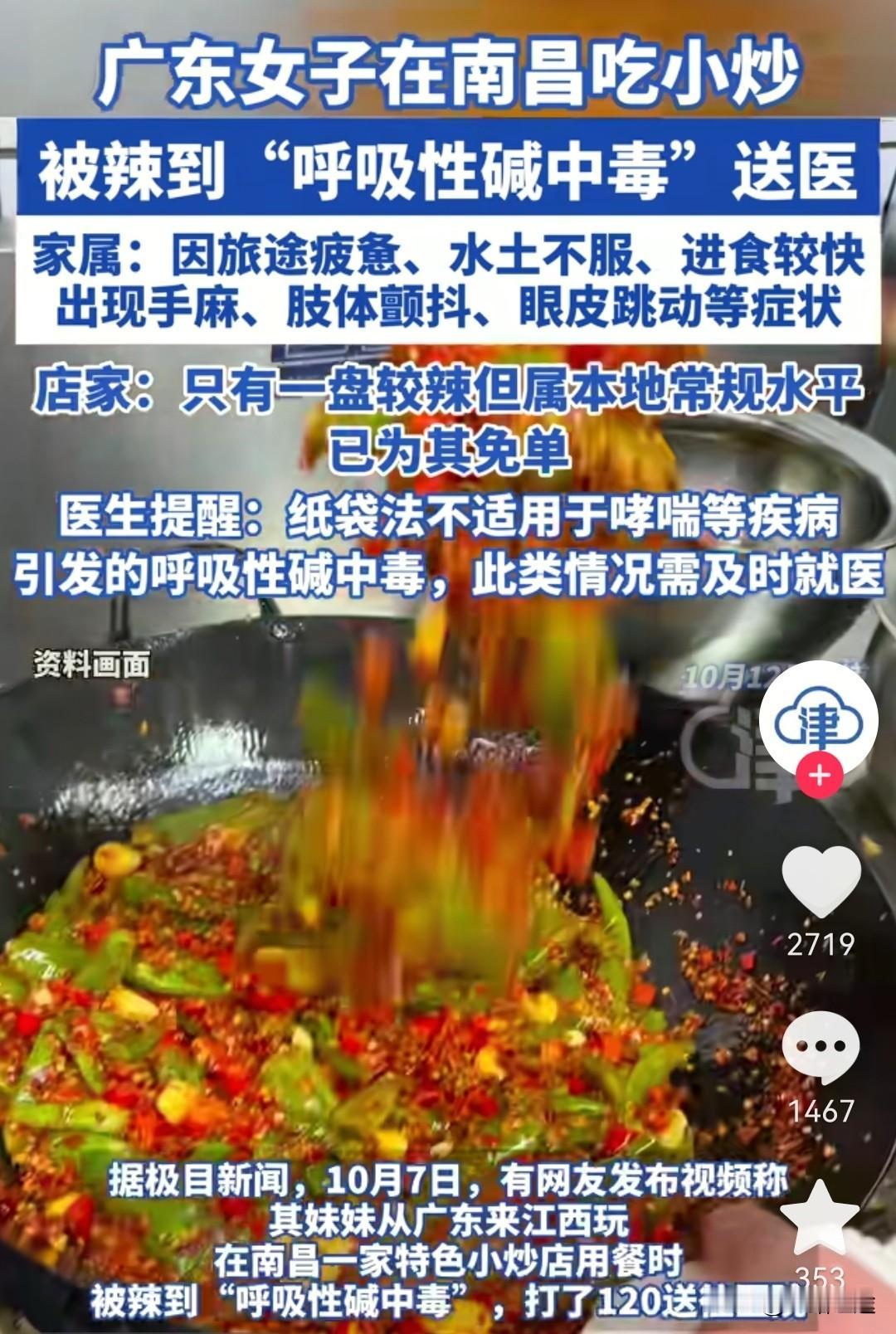The height and width of the screenshot is (1334, 896).
Task: Add the video to favorites with the star icon
Action: click(x=820, y=1217)
